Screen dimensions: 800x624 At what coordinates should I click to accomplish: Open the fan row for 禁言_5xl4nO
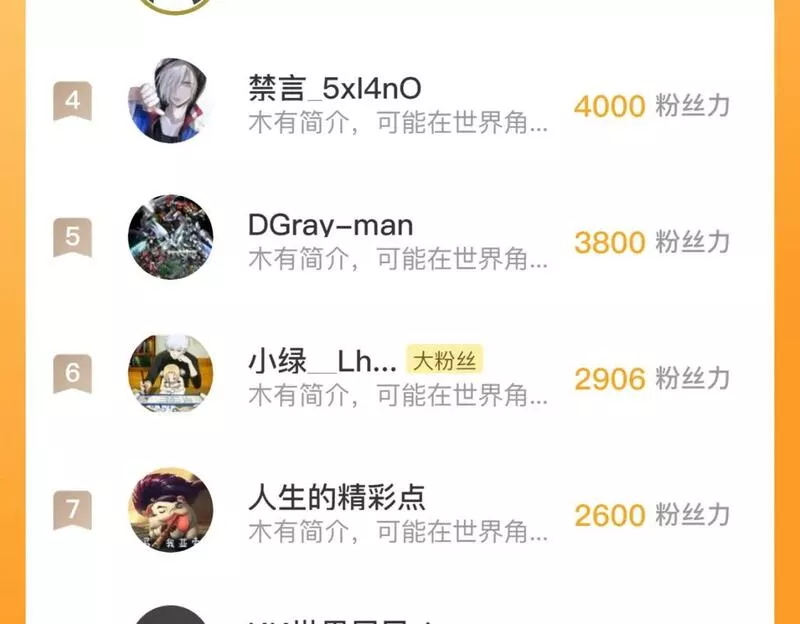point(400,103)
